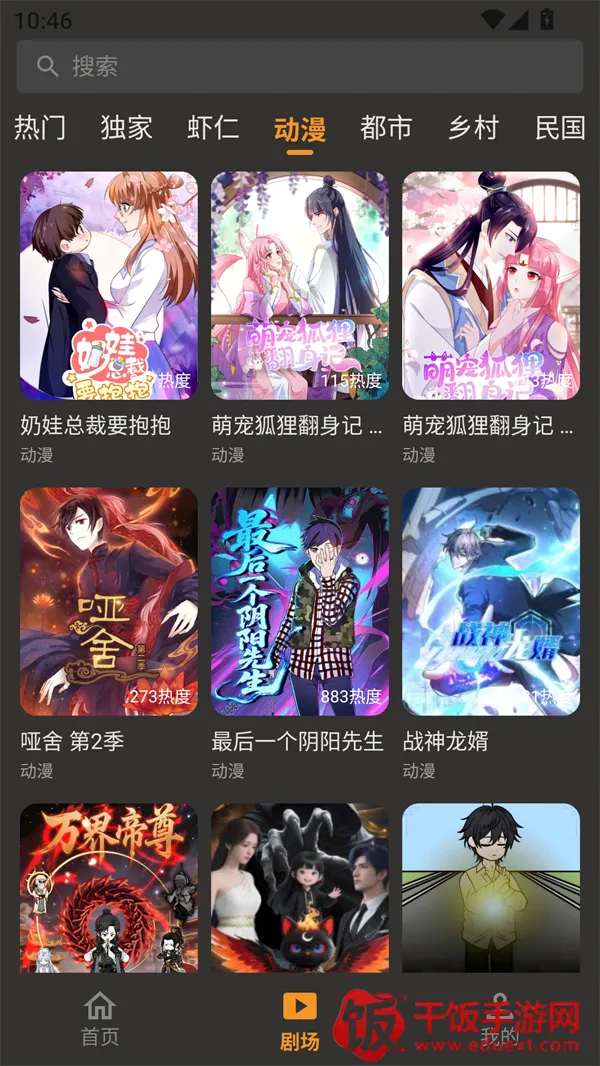This screenshot has width=600, height=1066.
Task: Tap 剧场 in the bottom navigation
Action: (300, 1022)
